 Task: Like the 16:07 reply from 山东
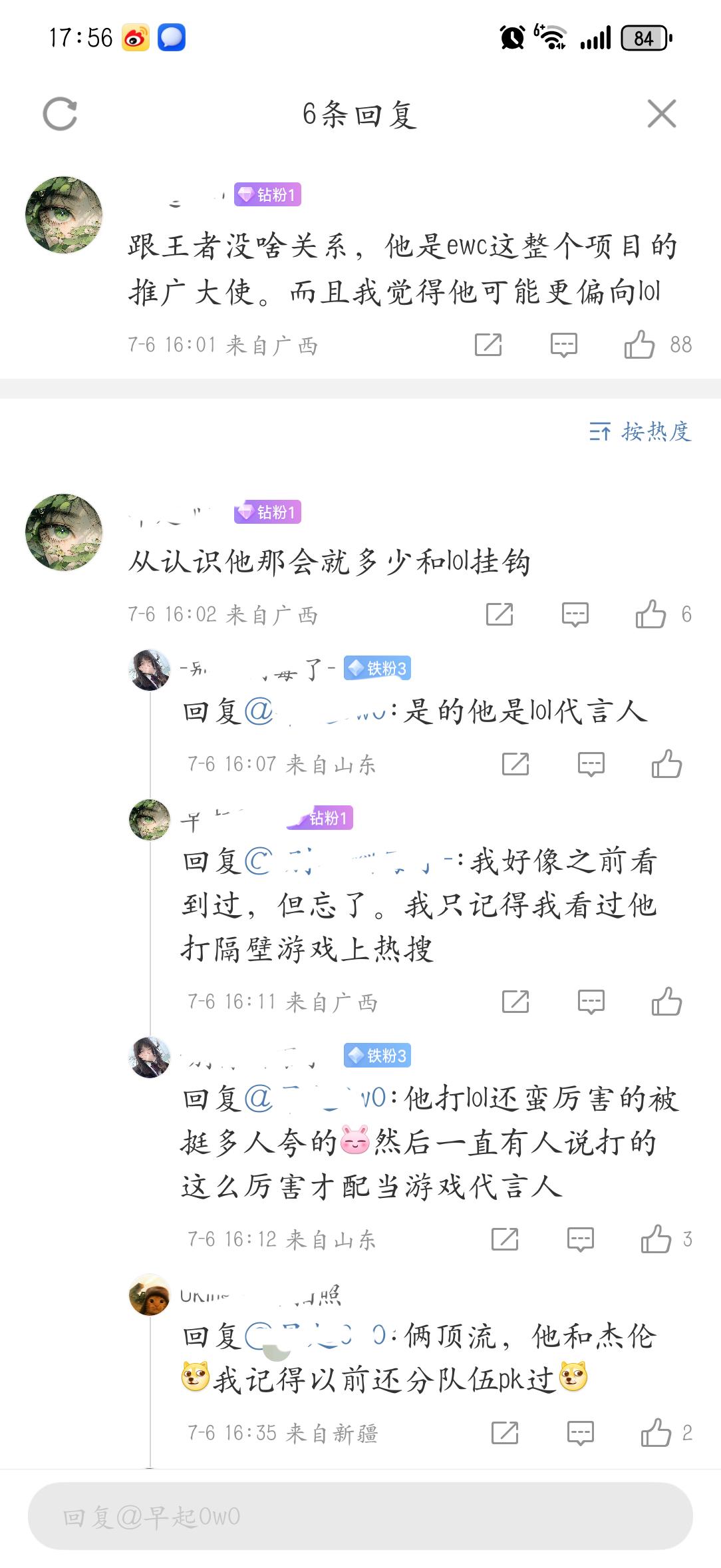pos(666,764)
